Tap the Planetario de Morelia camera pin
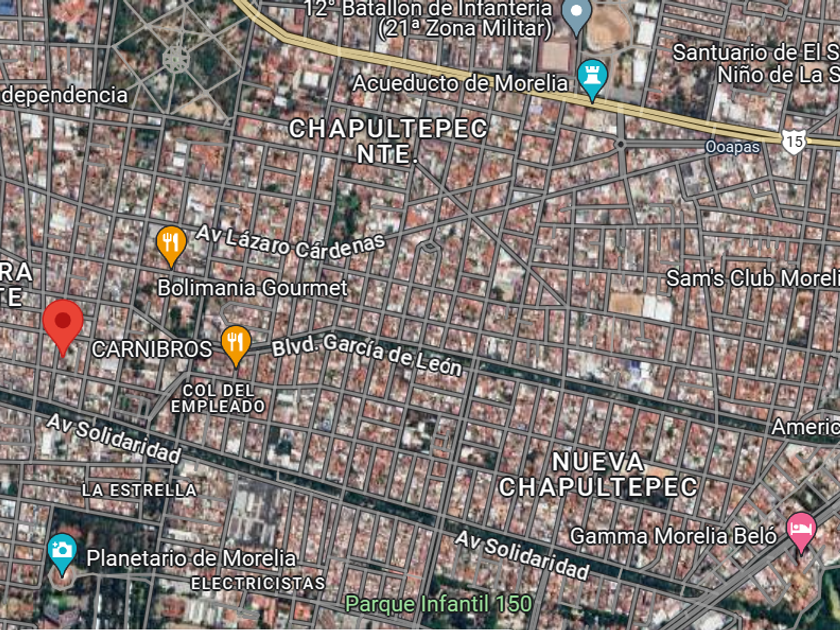 click(x=62, y=554)
